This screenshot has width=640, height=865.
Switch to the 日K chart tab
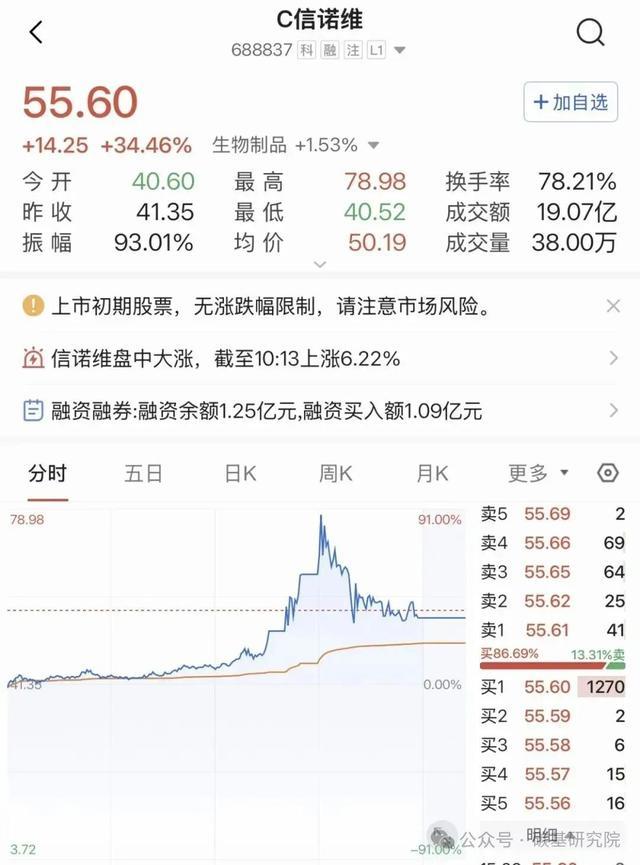240,474
